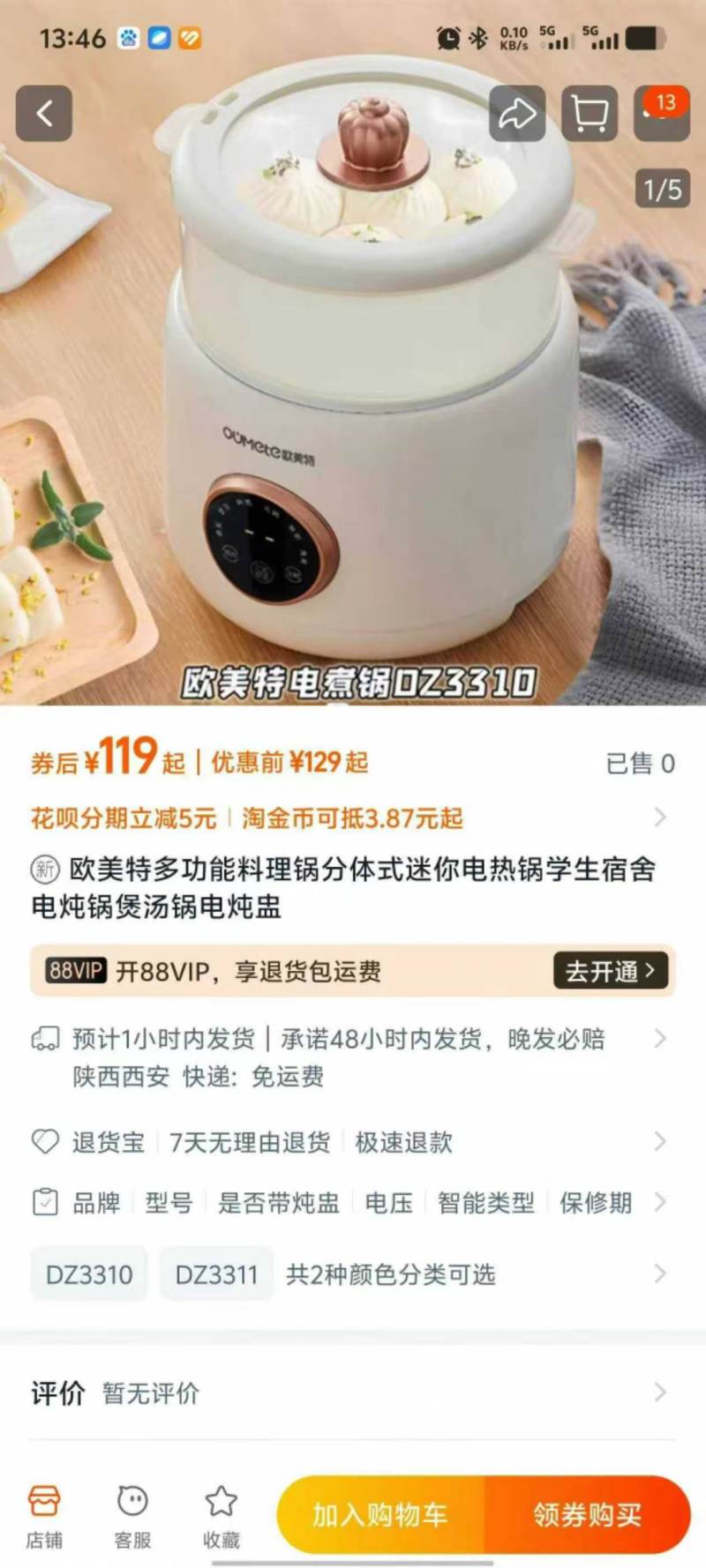
Task: Share this product listing
Action: [x=517, y=114]
